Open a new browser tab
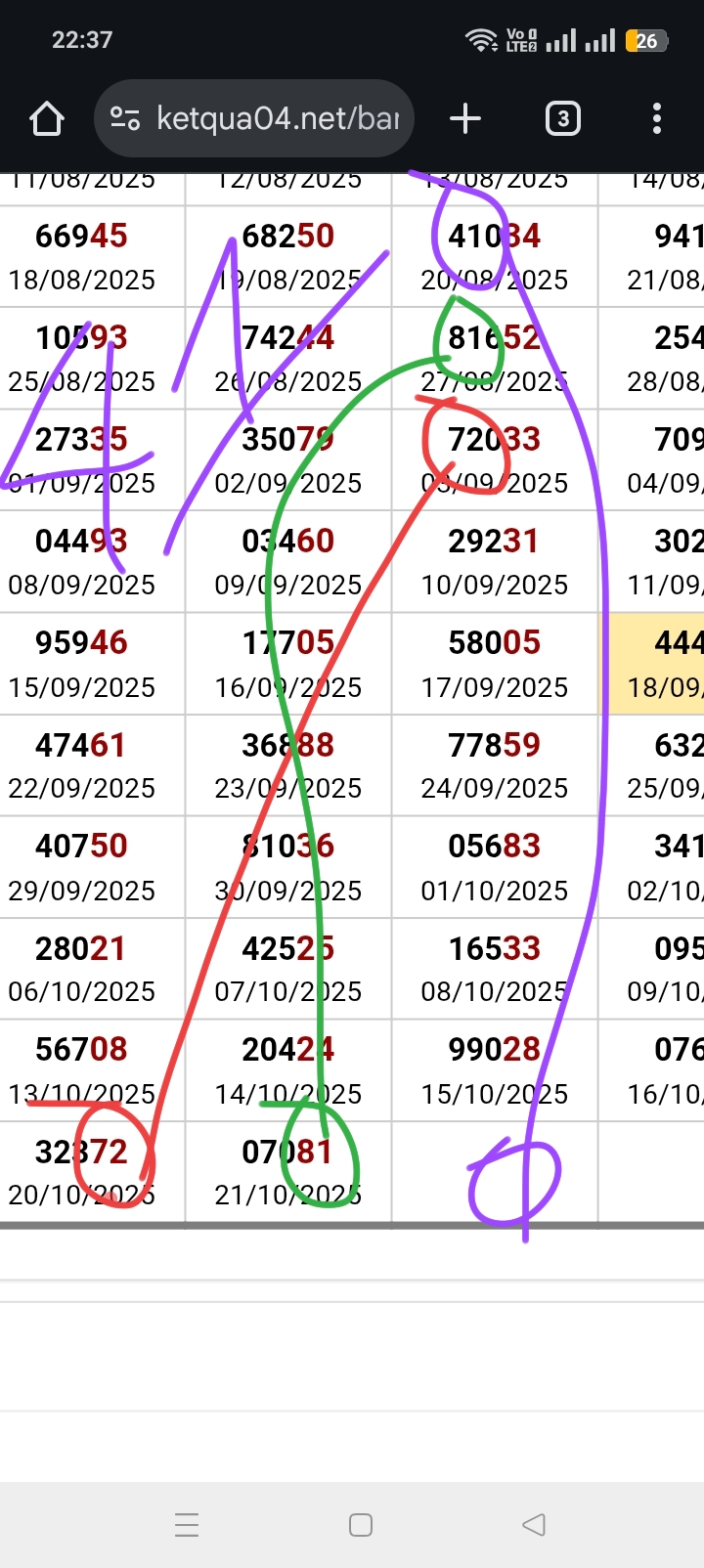 pyautogui.click(x=465, y=119)
